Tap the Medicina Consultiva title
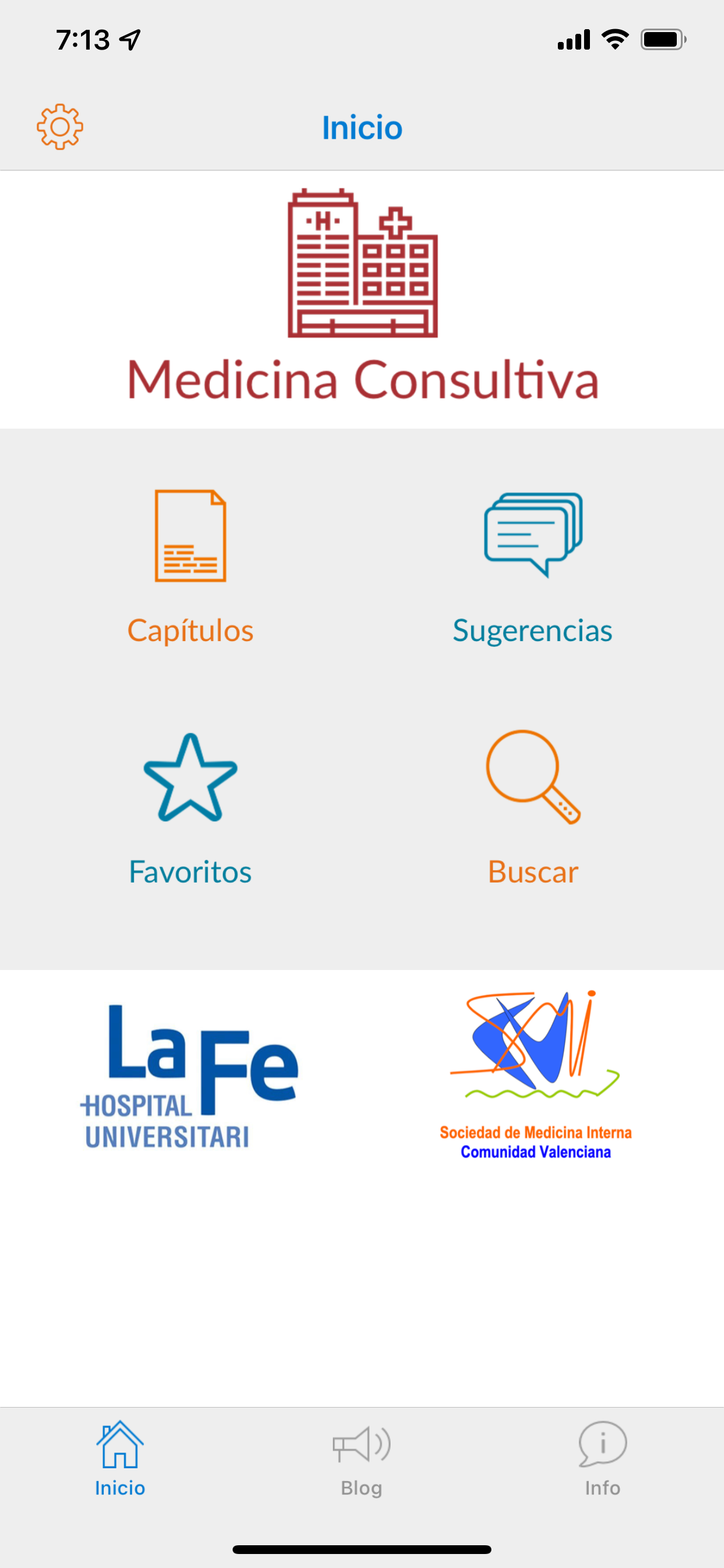 pos(362,380)
